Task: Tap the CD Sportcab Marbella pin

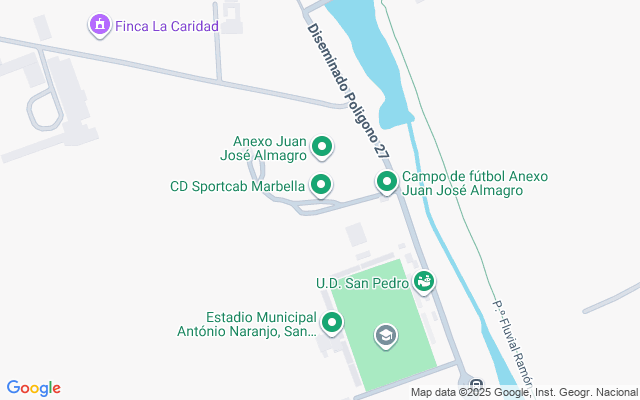Action: pyautogui.click(x=321, y=185)
